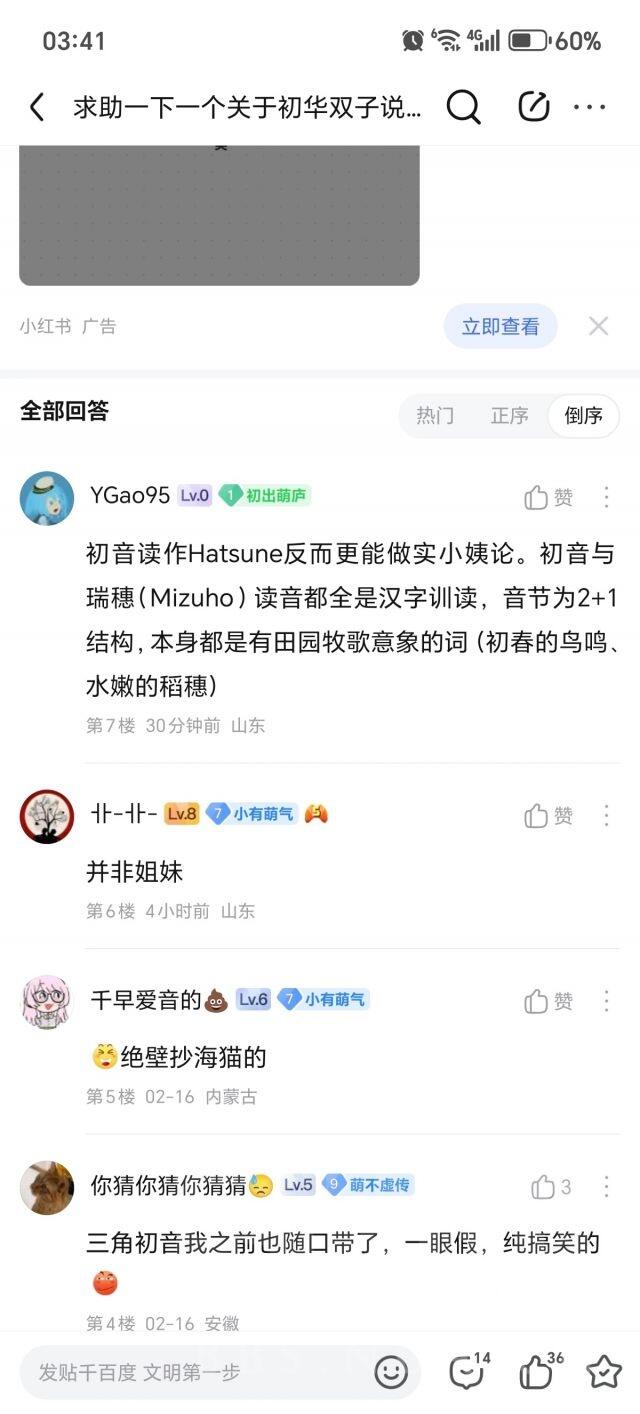Screen dimensions: 640x1414
Task: Open more options on 千早爱音的's reply
Action: coord(606,1001)
